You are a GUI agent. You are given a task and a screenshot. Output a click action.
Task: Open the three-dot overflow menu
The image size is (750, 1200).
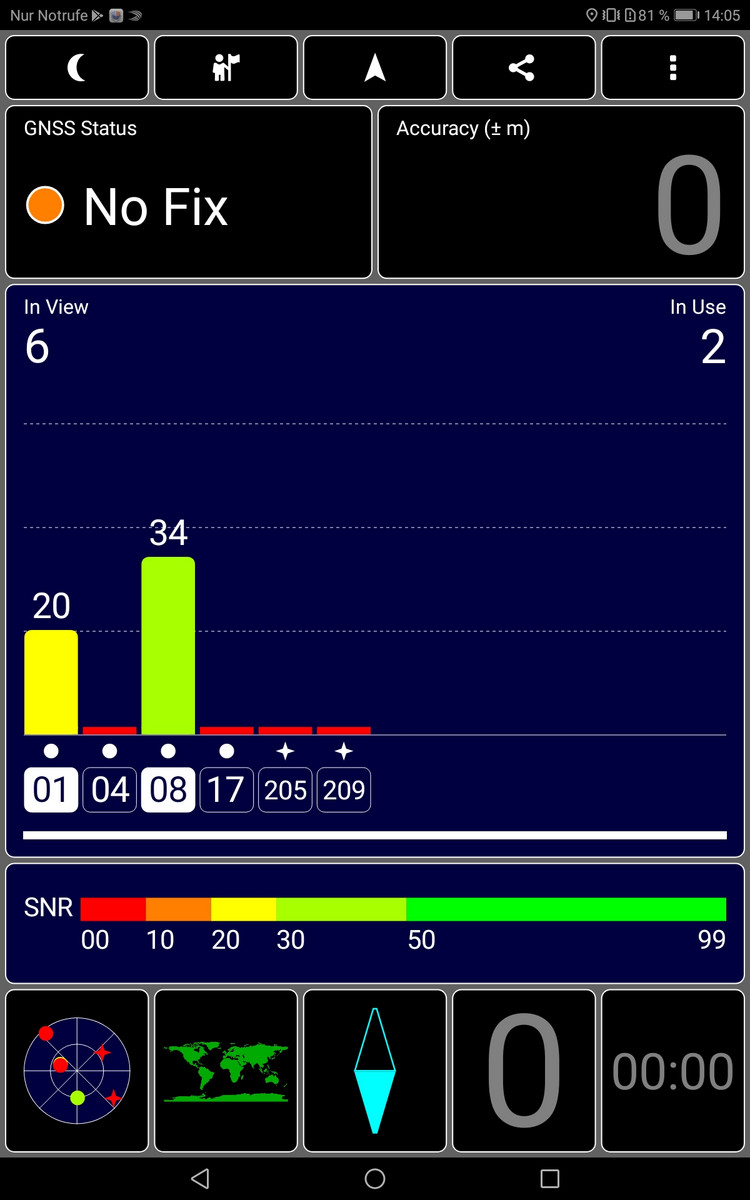[x=673, y=68]
